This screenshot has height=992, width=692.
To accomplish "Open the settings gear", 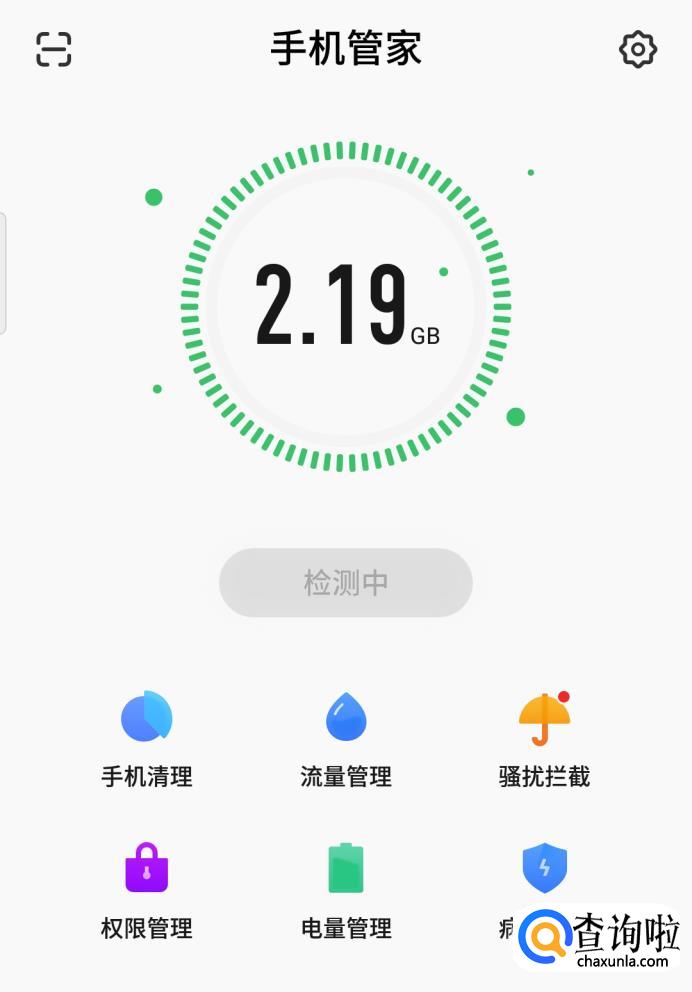I will [637, 49].
